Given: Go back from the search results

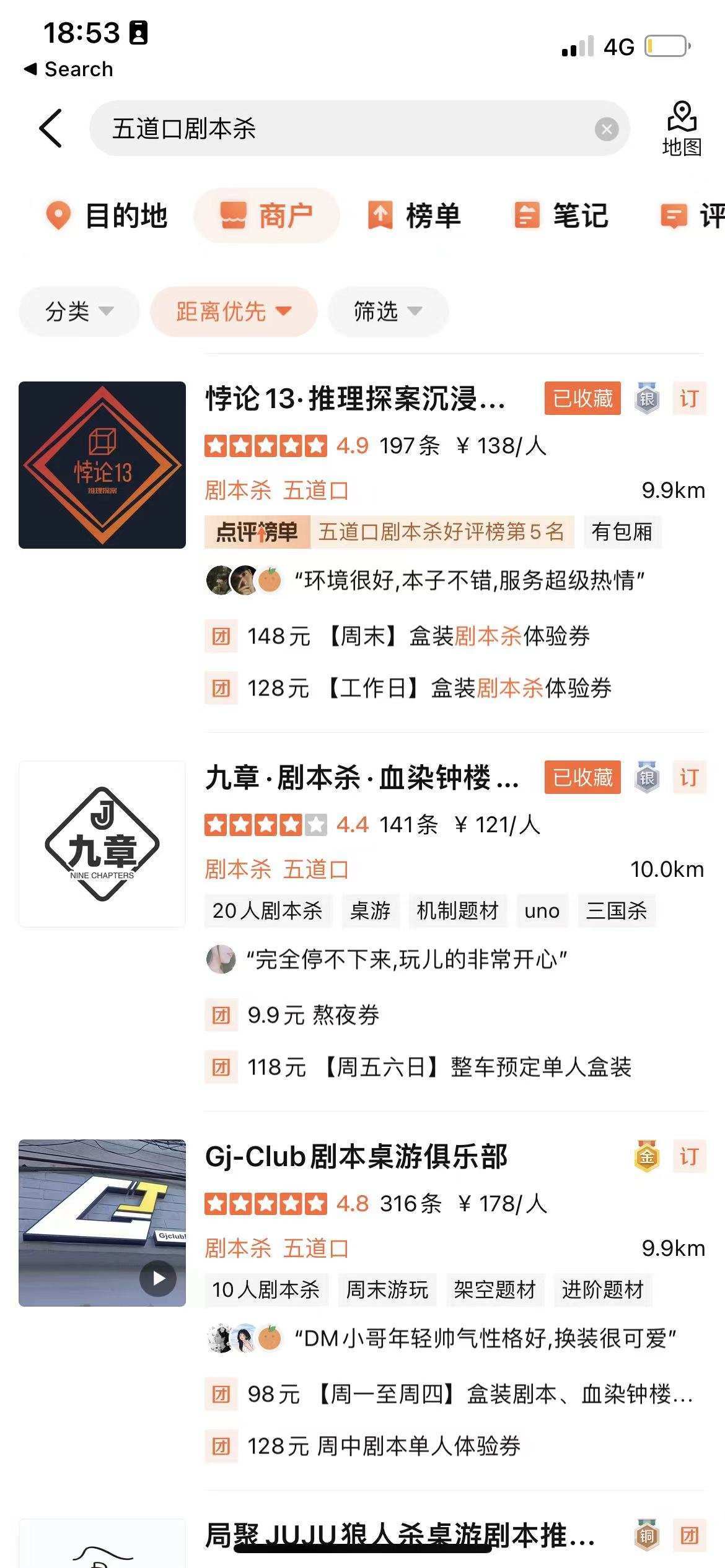Looking at the screenshot, I should coord(51,128).
